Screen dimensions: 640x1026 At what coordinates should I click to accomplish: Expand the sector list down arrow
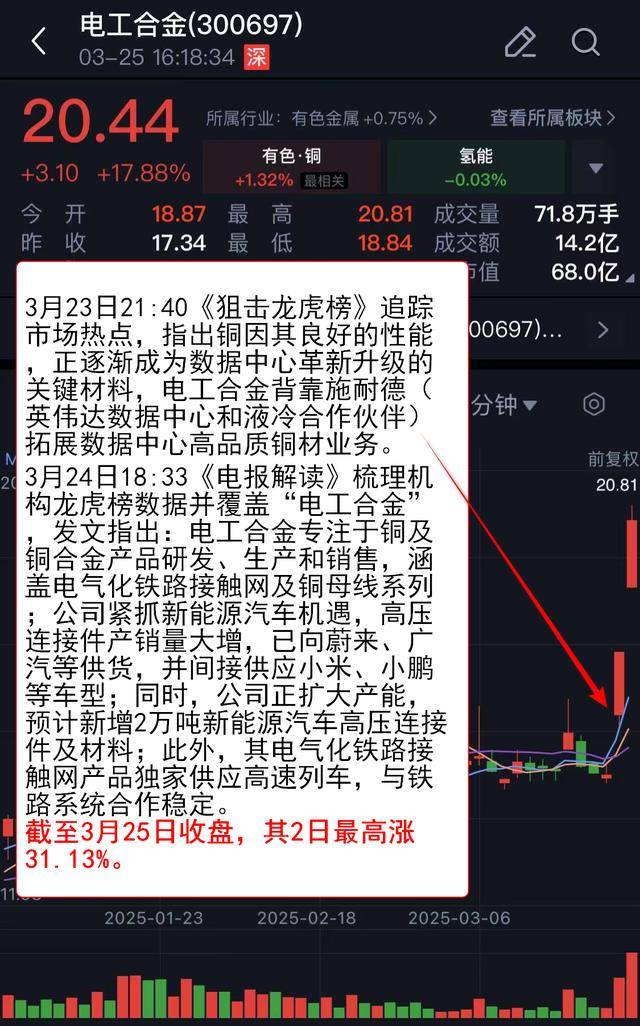pyautogui.click(x=596, y=168)
